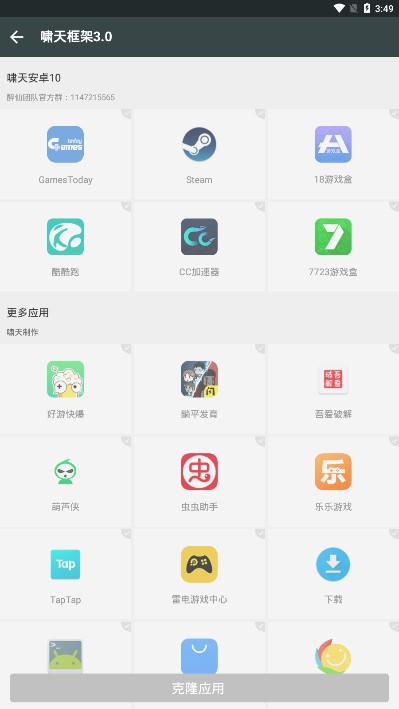Pick the 雷电游戏中心 app

point(200,574)
